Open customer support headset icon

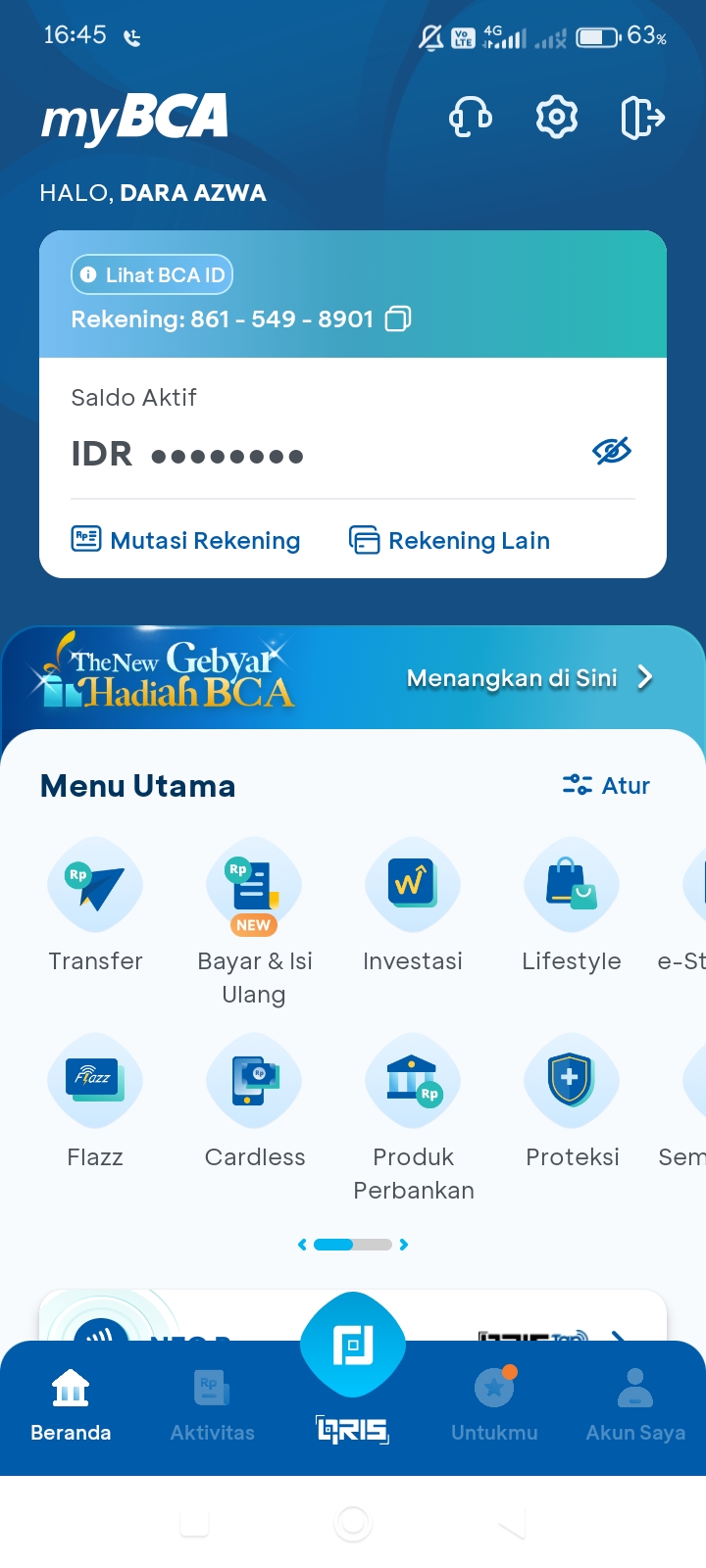(x=471, y=118)
